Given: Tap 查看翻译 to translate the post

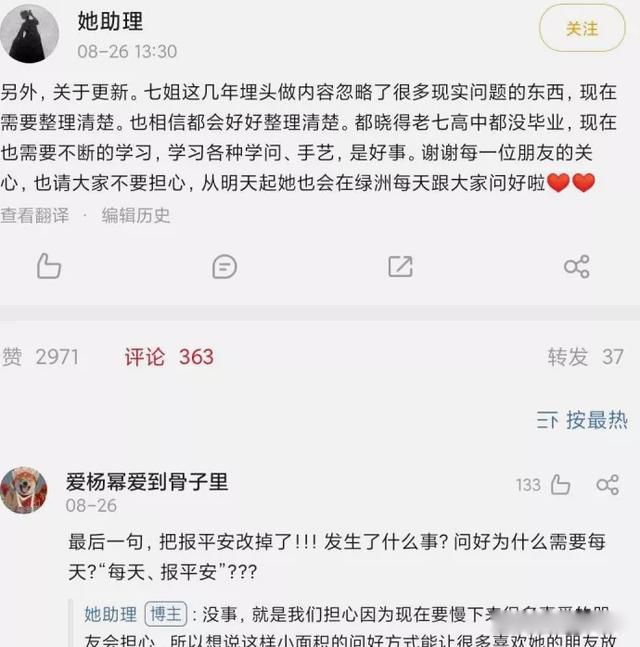Looking at the screenshot, I should [x=34, y=215].
